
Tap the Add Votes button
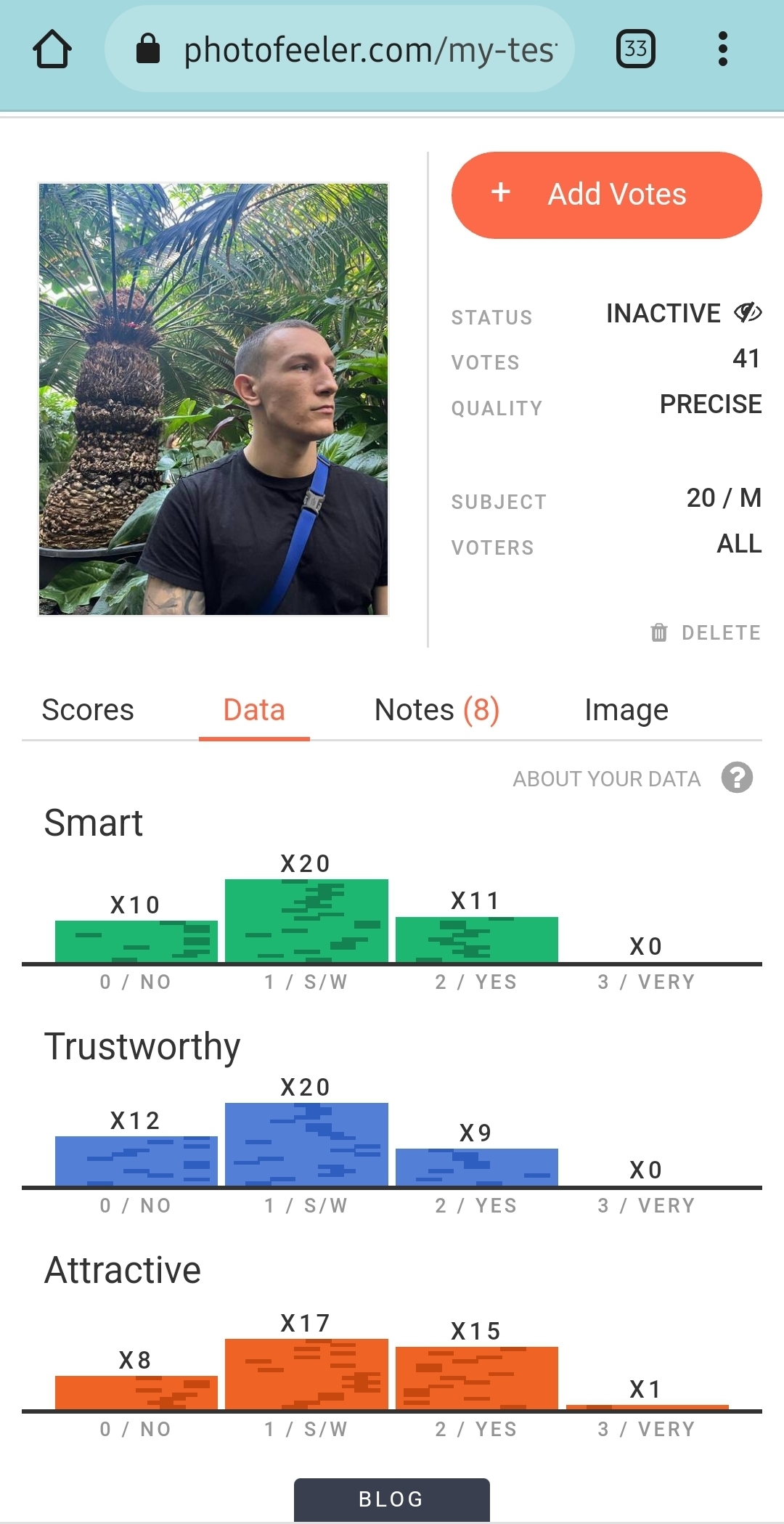(x=607, y=195)
